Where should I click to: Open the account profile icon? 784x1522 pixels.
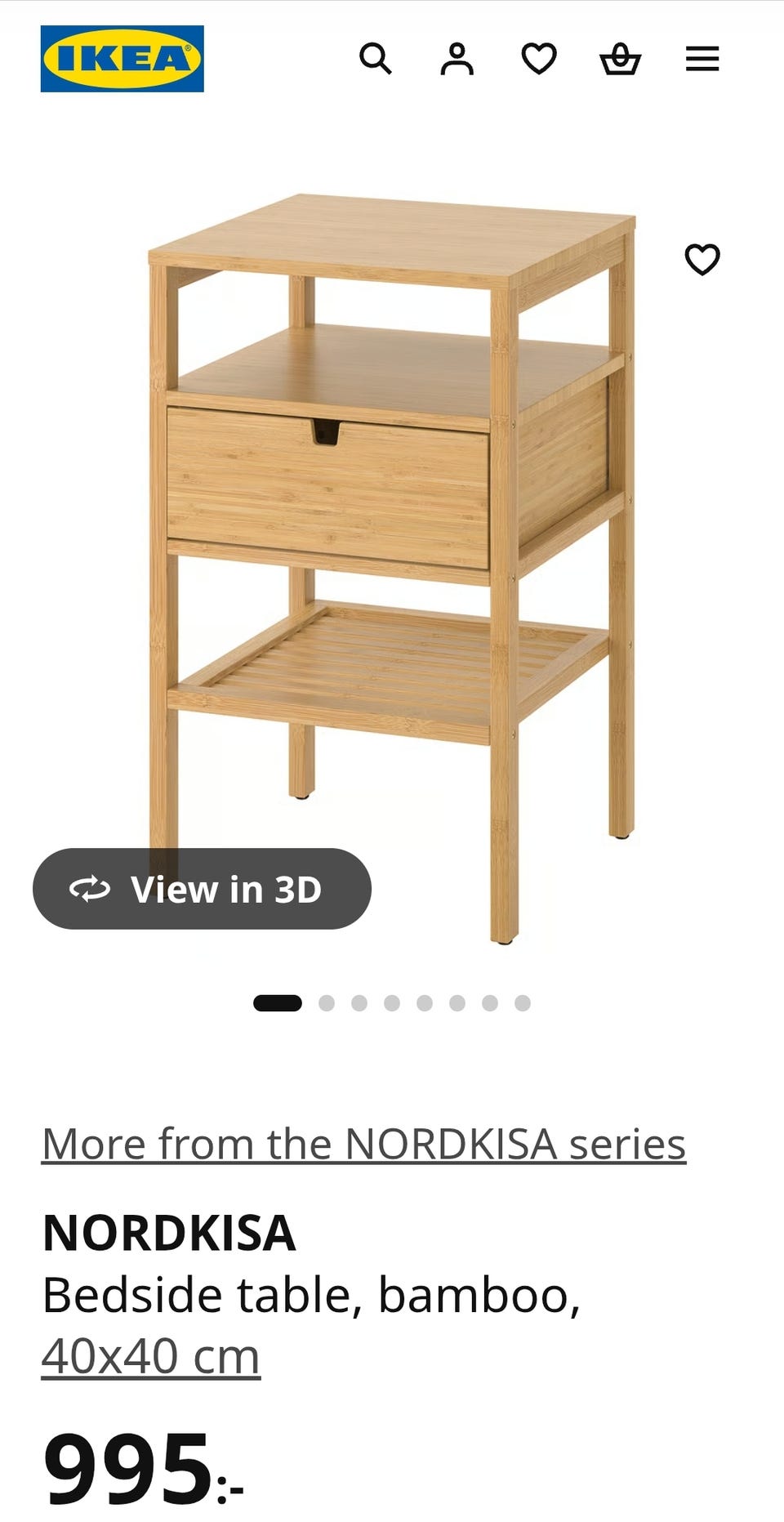(457, 59)
